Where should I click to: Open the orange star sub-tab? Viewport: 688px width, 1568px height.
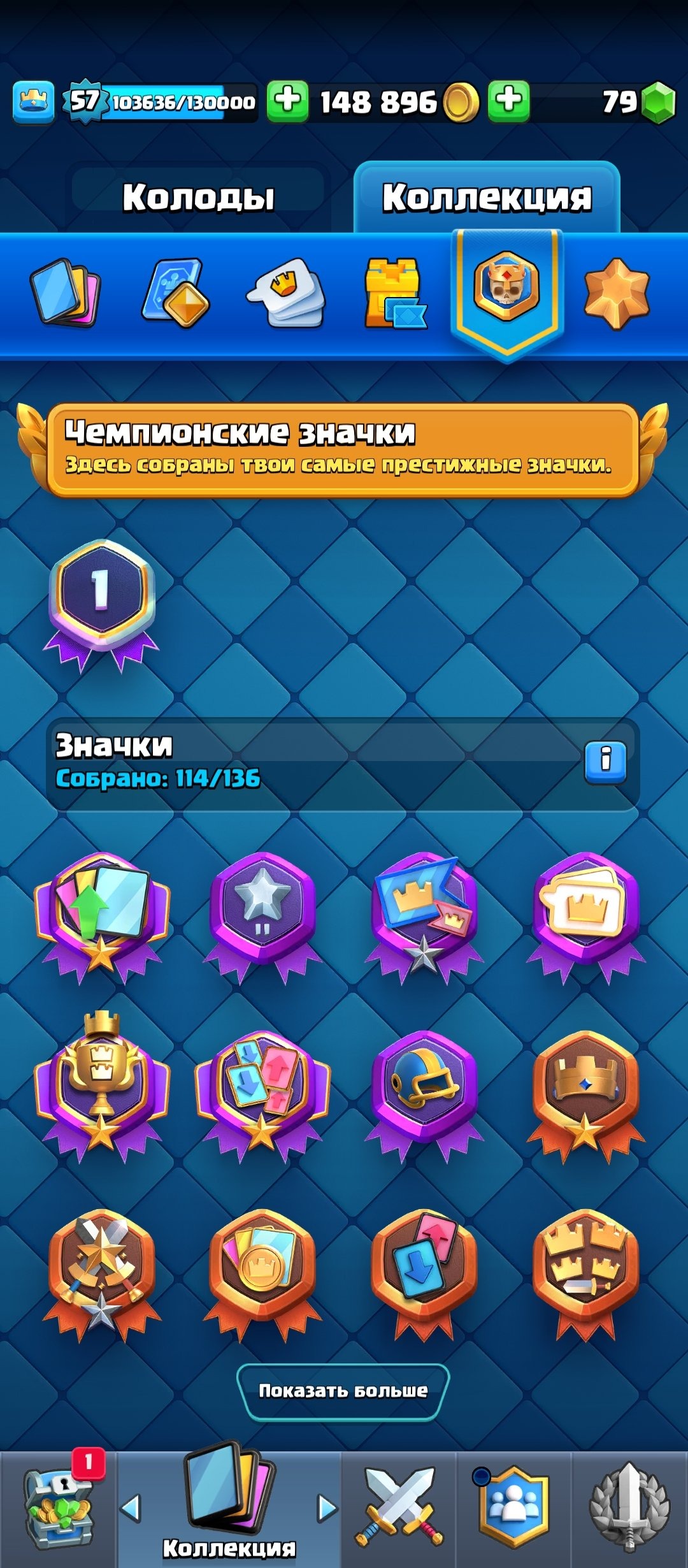tap(617, 293)
